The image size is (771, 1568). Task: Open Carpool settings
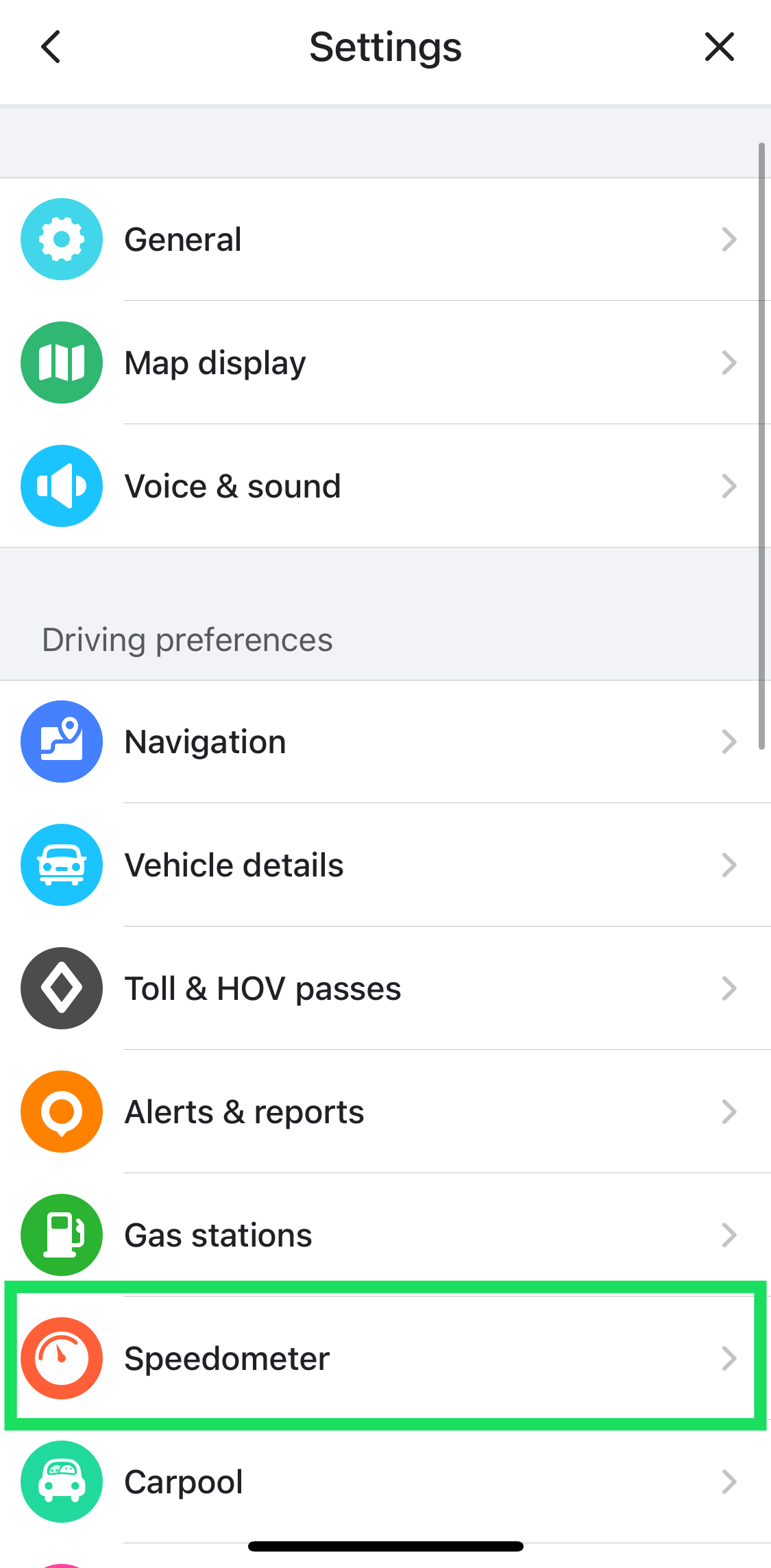point(384,1482)
